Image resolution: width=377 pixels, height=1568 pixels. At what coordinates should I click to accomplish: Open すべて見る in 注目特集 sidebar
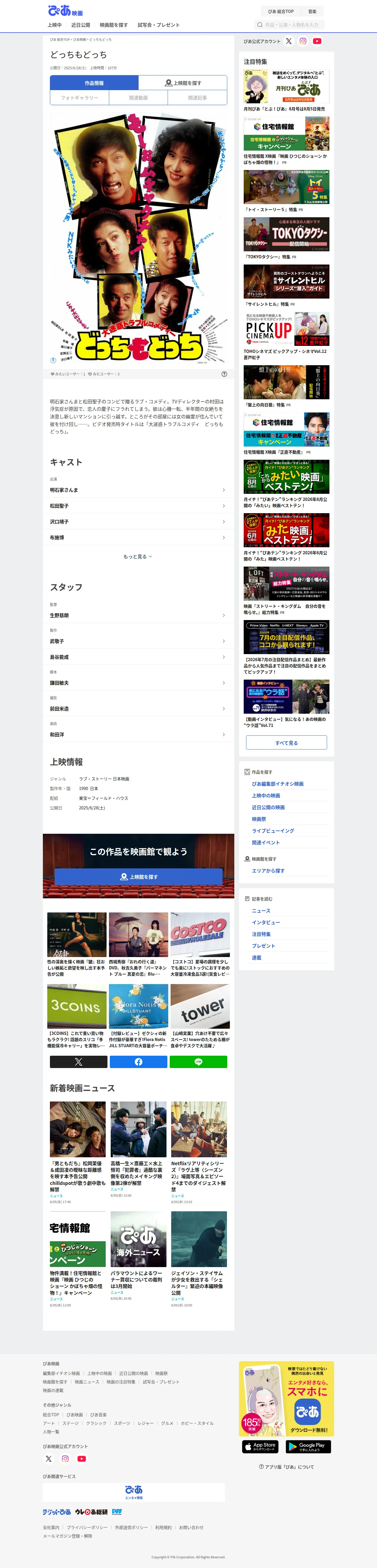point(286,743)
